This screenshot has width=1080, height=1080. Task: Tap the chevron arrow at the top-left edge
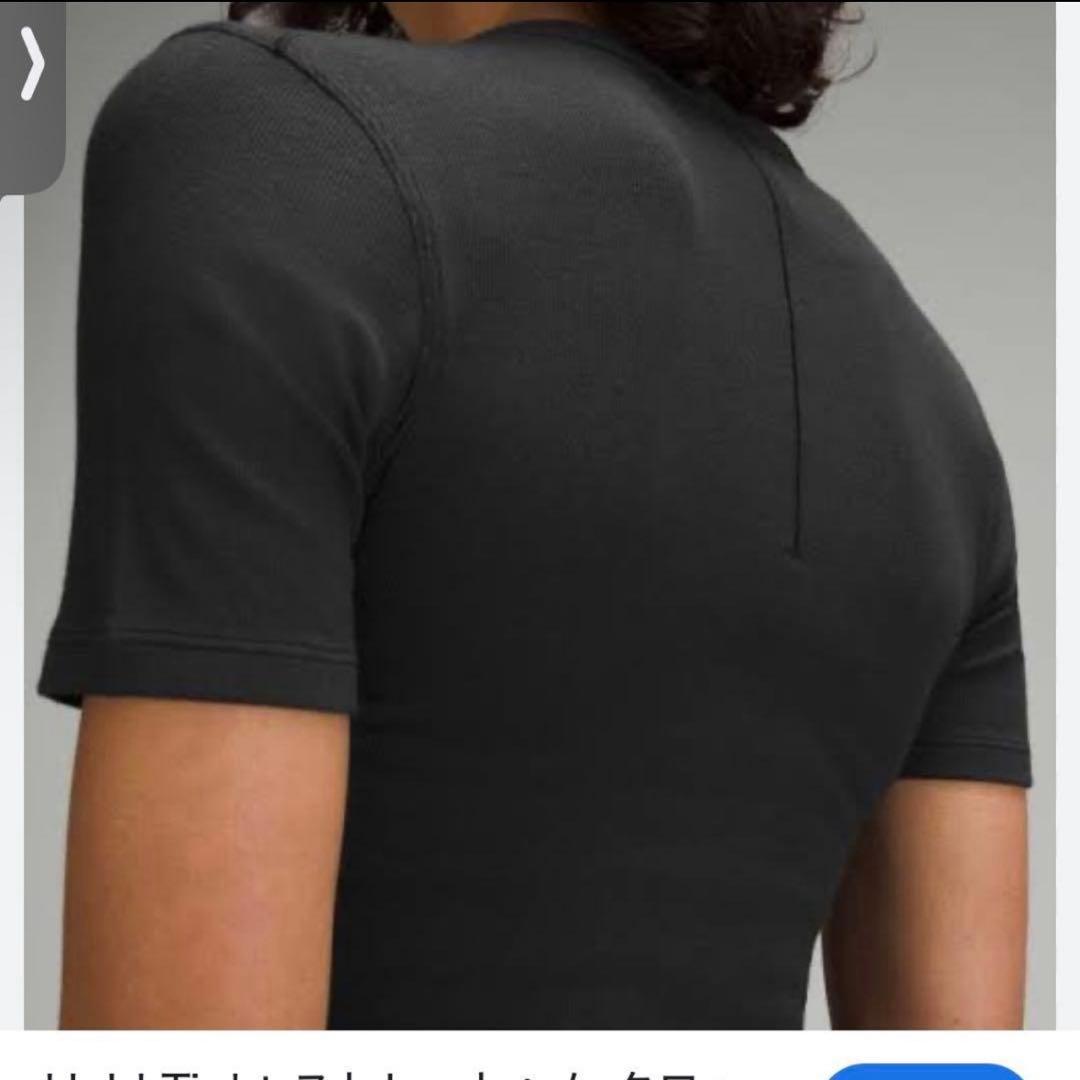pyautogui.click(x=32, y=64)
